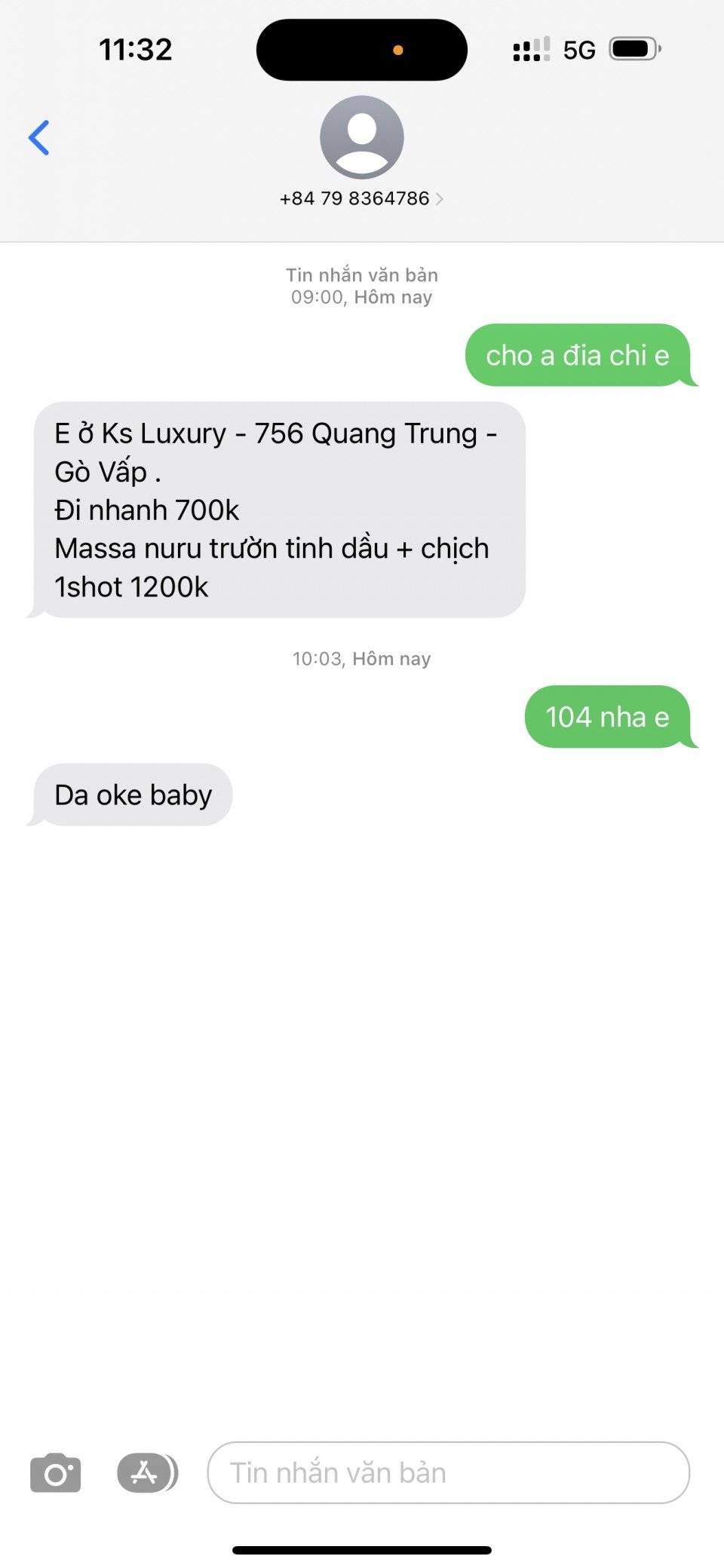The width and height of the screenshot is (724, 1568).
Task: Go back to the messages list
Action: 39,138
